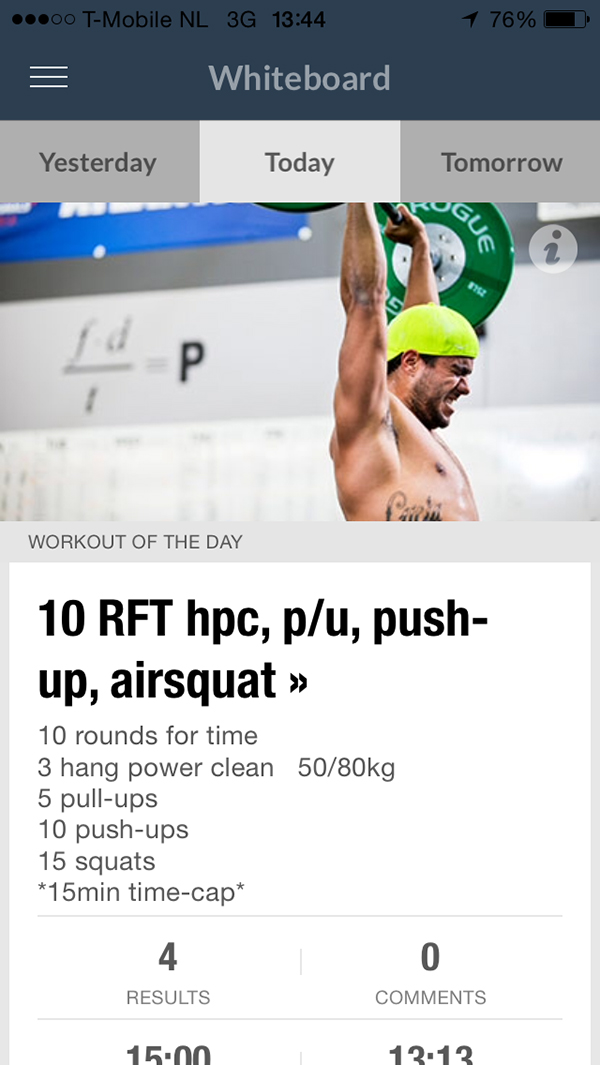Open the 10 RFT workout title link
This screenshot has height=1065, width=600.
point(262,650)
